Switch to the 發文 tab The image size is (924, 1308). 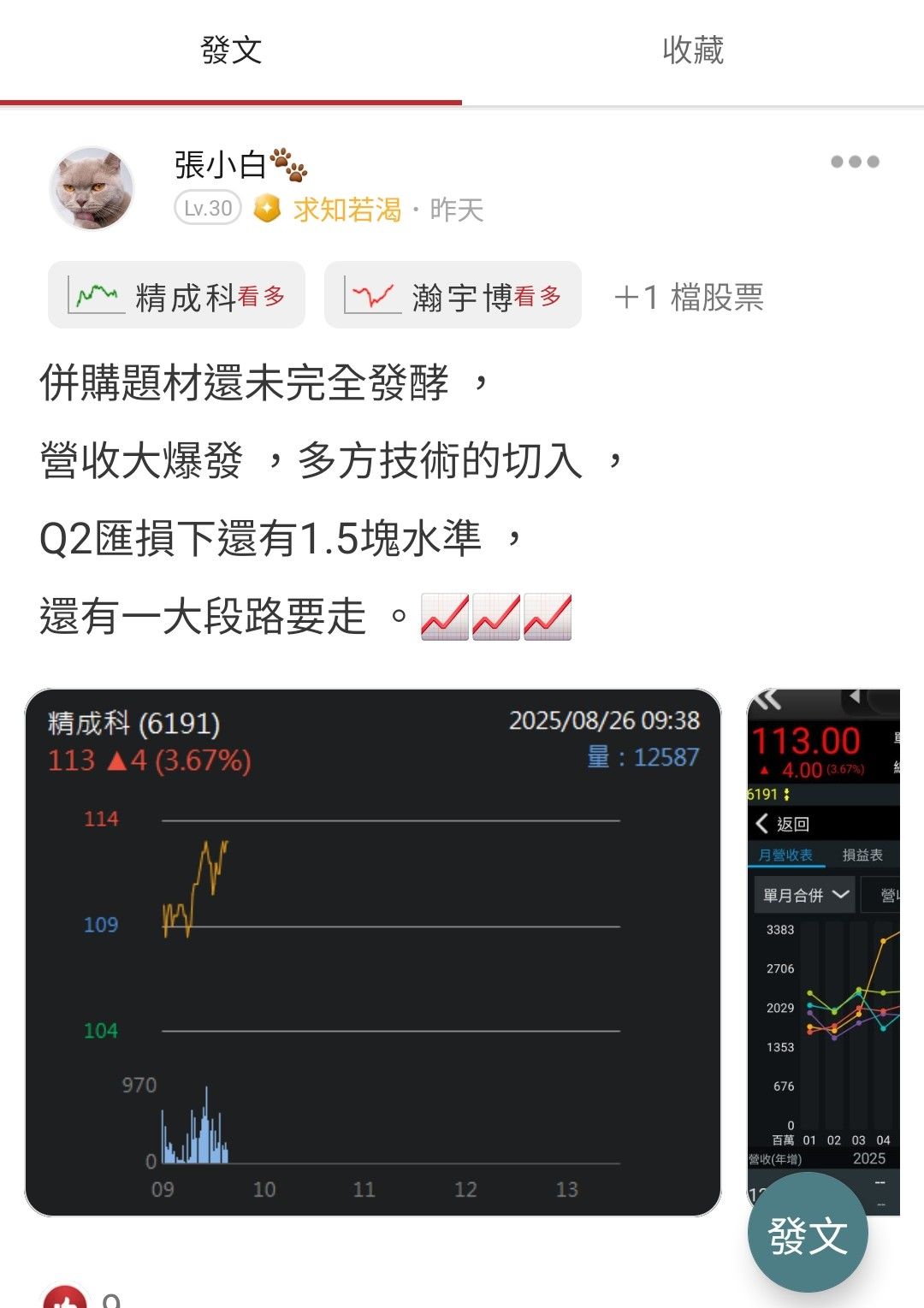tap(231, 51)
